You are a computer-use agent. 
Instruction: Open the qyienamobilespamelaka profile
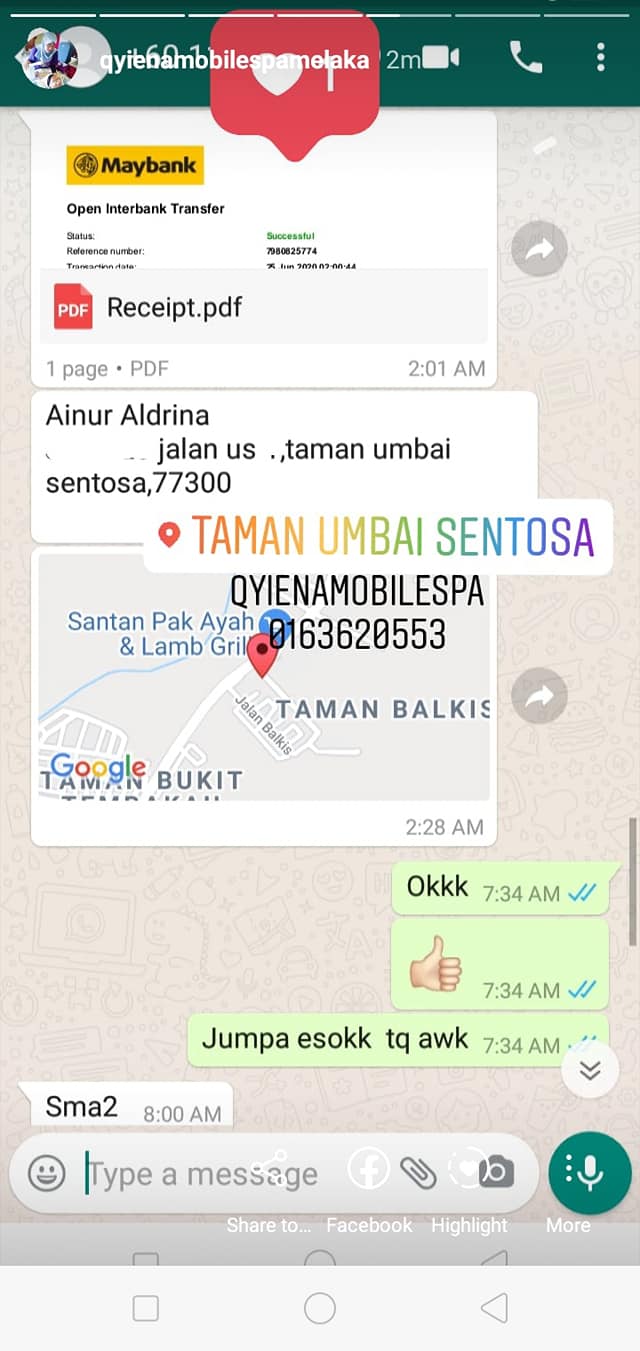pos(235,60)
